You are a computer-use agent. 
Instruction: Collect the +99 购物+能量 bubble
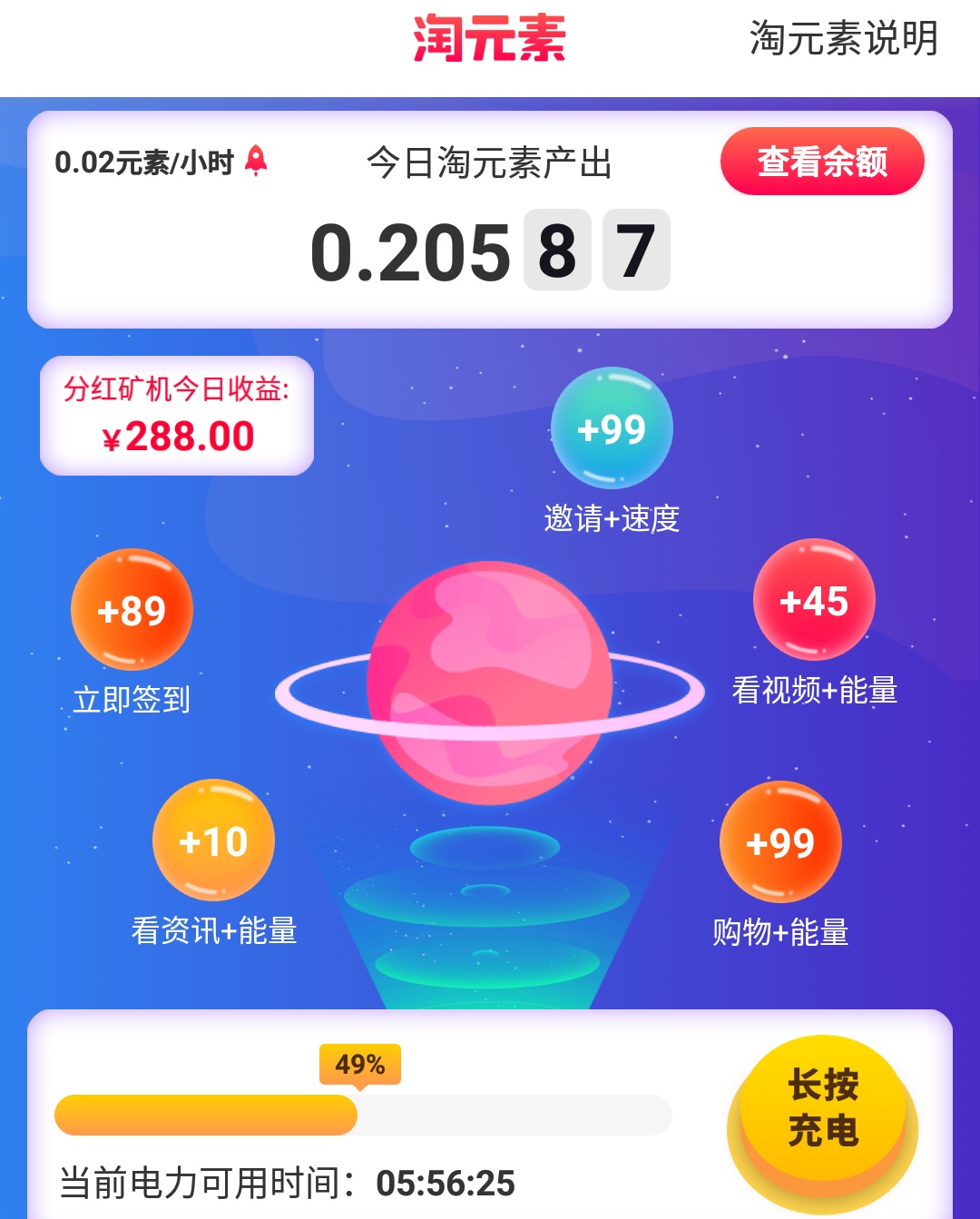[x=780, y=842]
